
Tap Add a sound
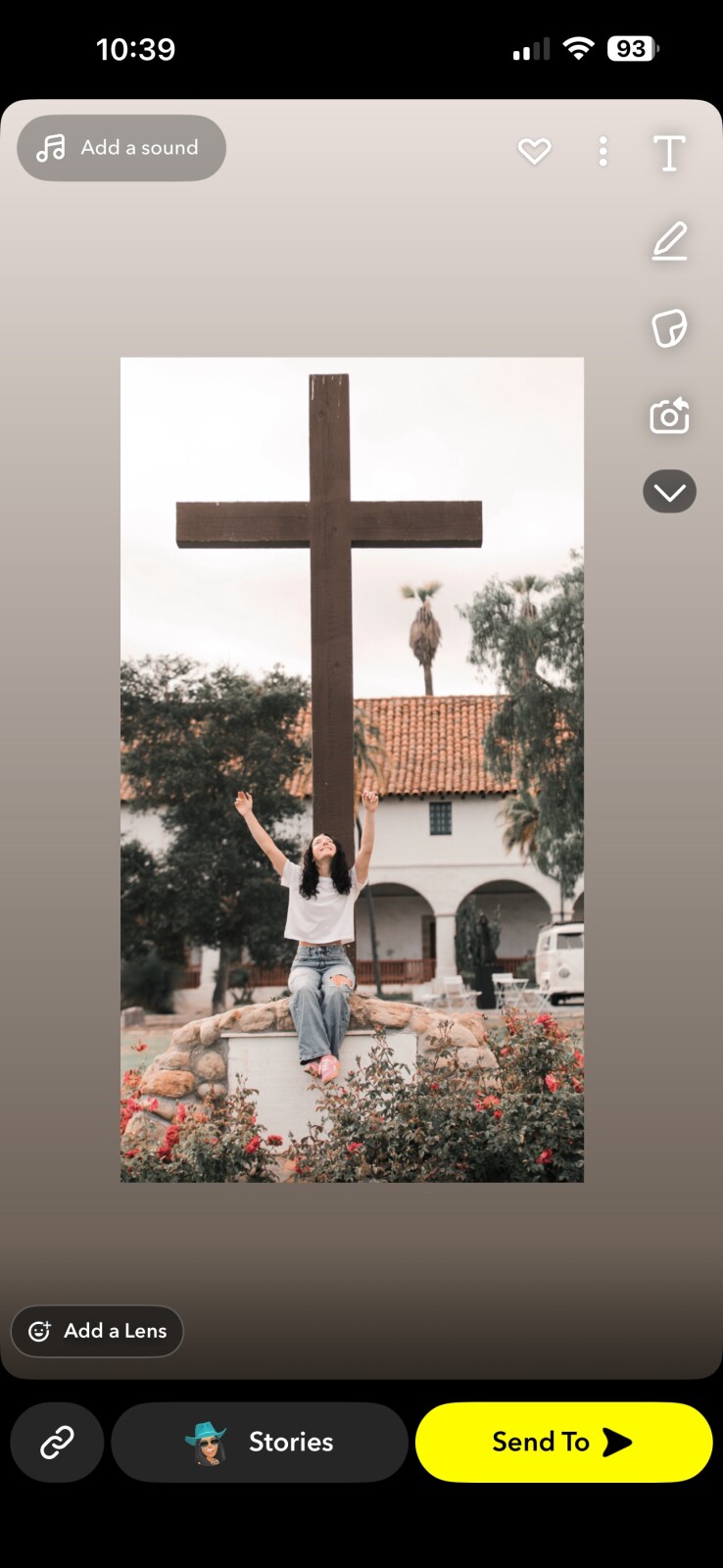coord(121,148)
